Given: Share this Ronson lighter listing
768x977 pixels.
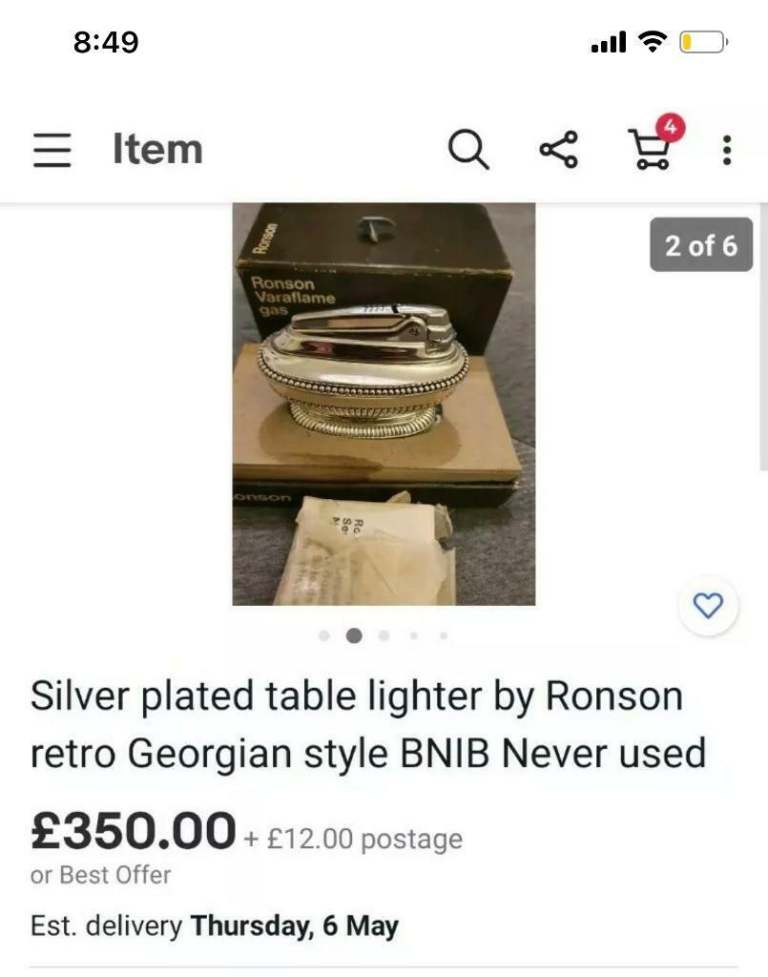Looking at the screenshot, I should click(558, 150).
